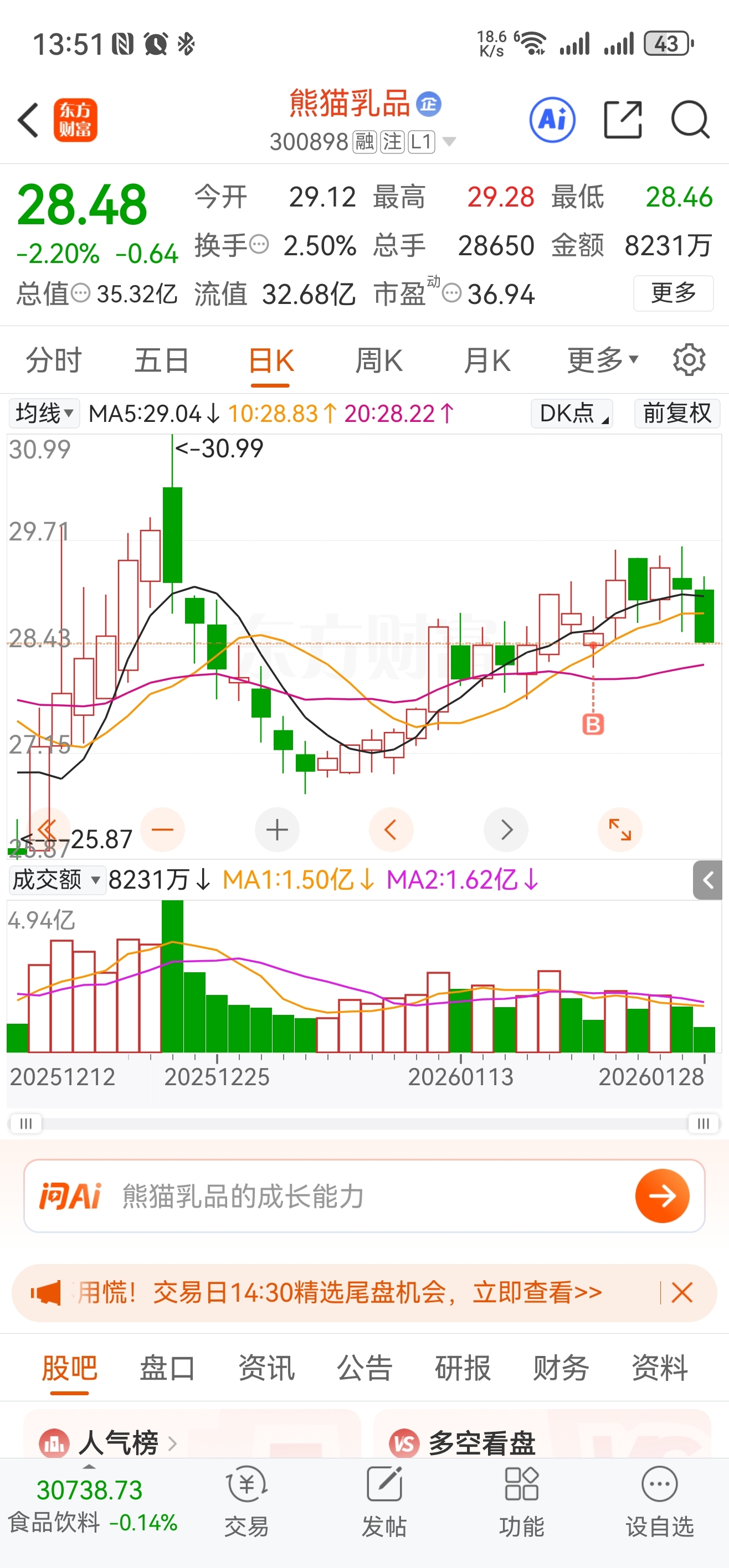
Task: Dismiss the 尾盘机会 promo banner
Action: click(x=681, y=1292)
